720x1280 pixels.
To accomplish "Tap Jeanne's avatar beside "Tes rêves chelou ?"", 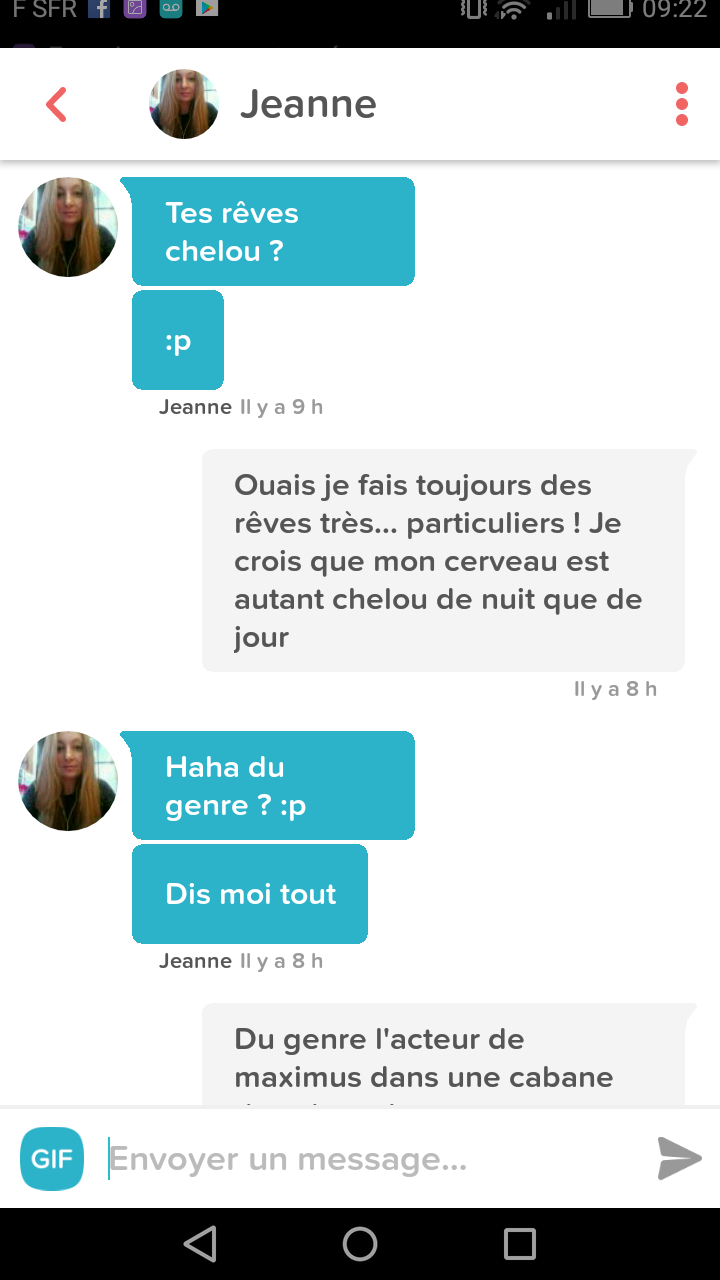I will tap(68, 227).
